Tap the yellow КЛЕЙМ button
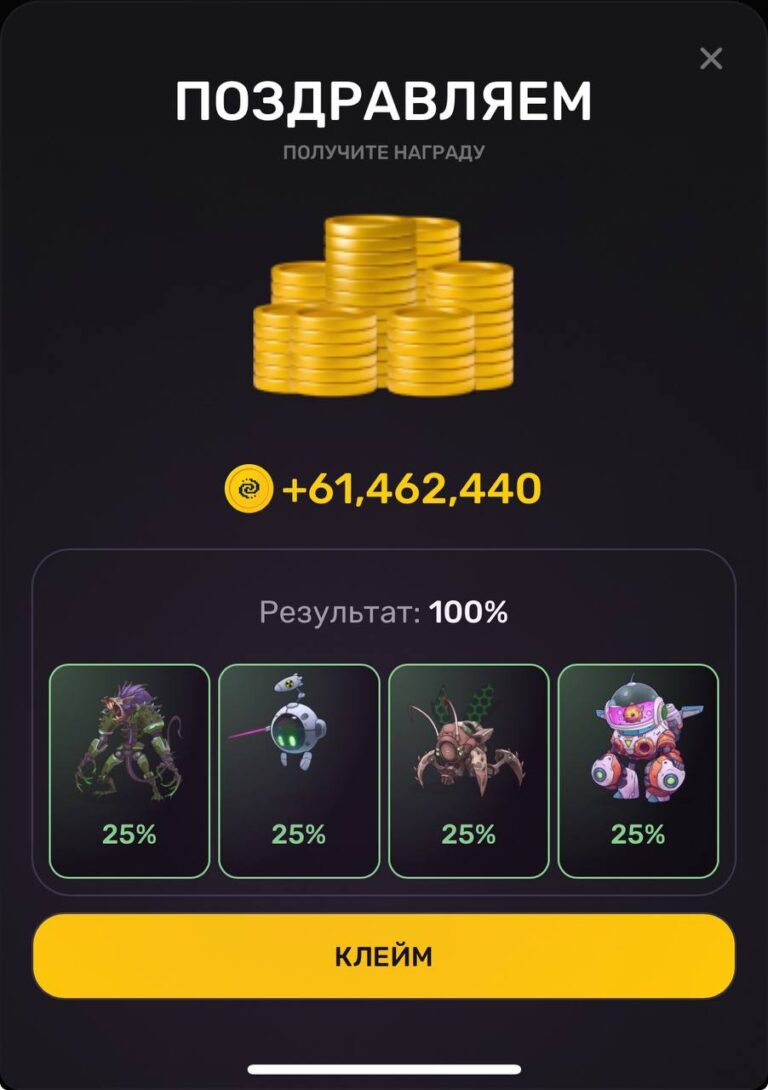768x1090 pixels. [384, 955]
